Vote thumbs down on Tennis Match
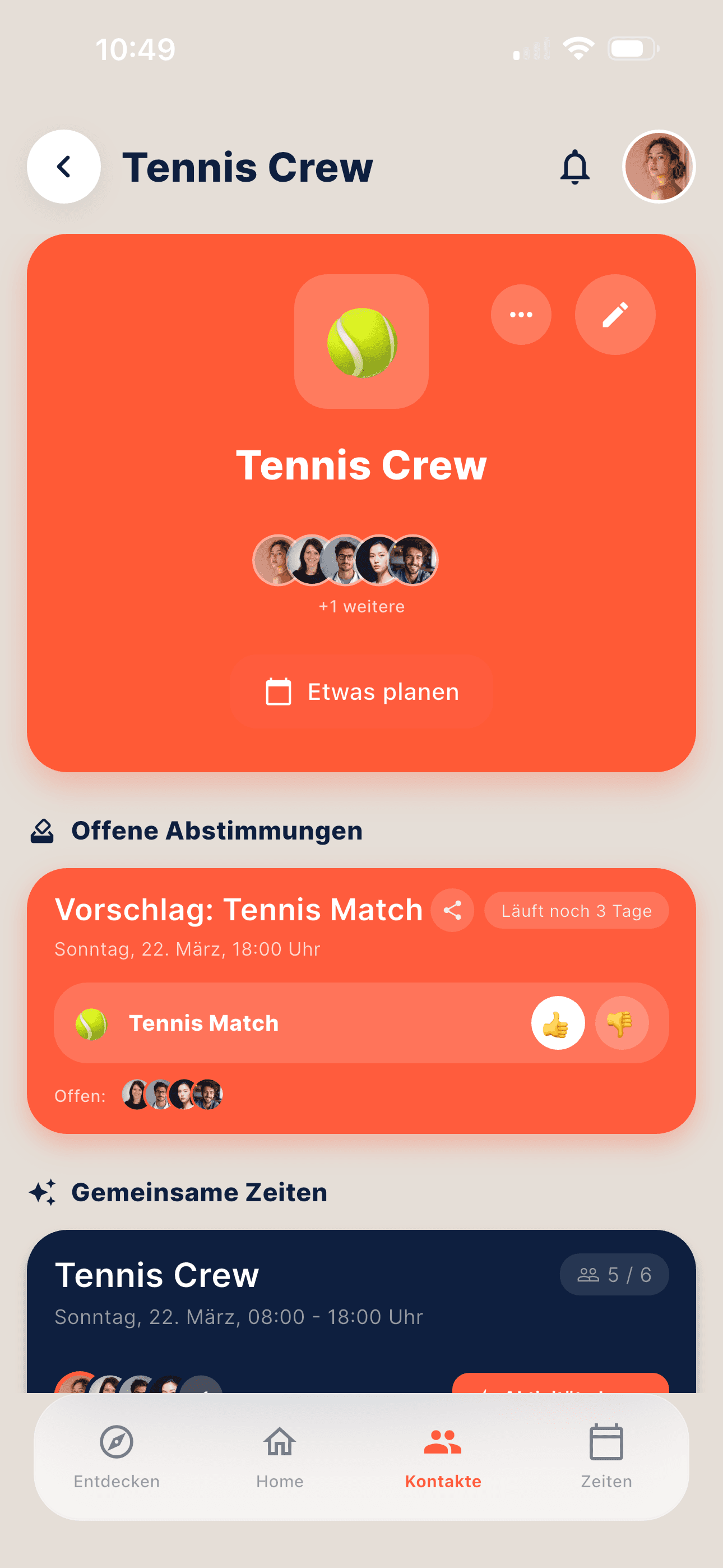 point(622,1023)
